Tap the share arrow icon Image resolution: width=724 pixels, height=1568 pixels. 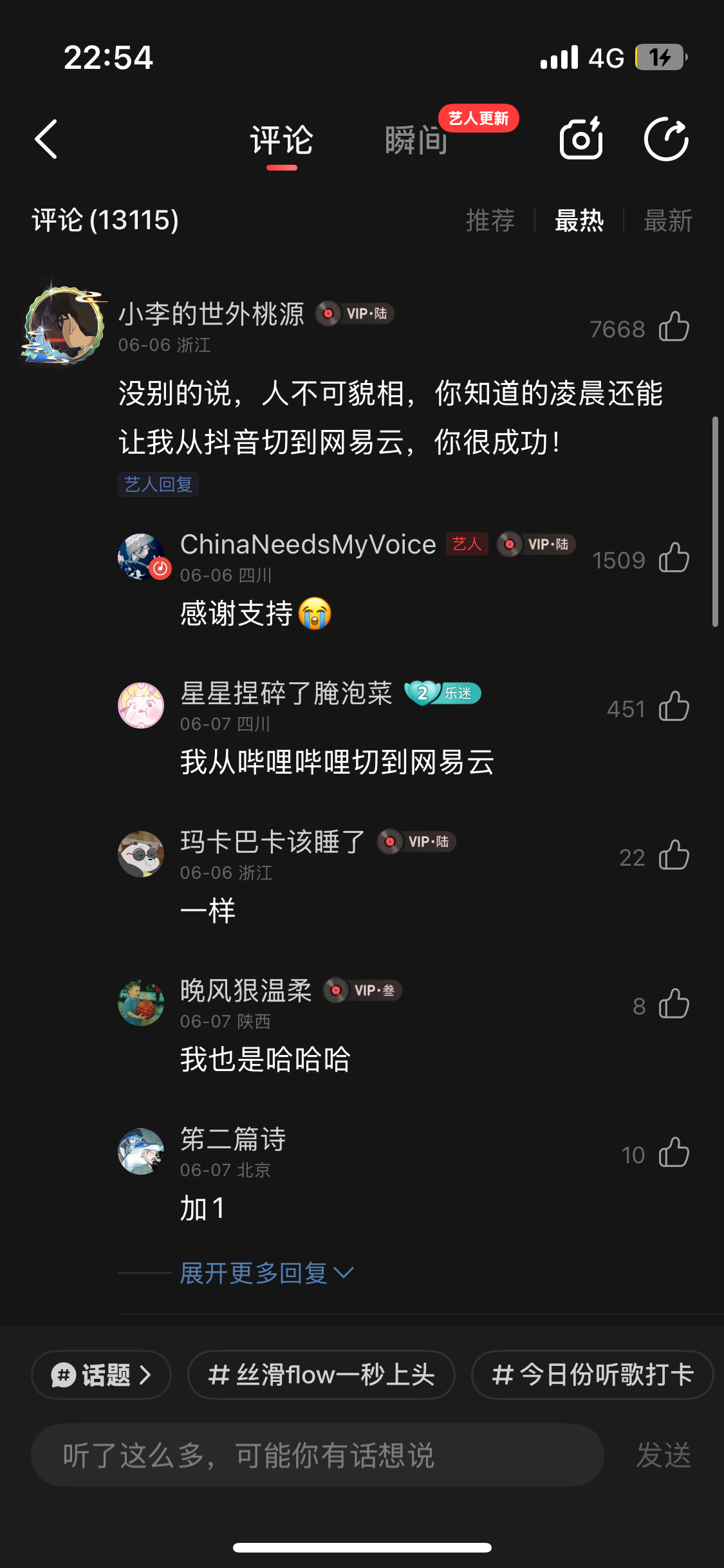click(x=667, y=138)
